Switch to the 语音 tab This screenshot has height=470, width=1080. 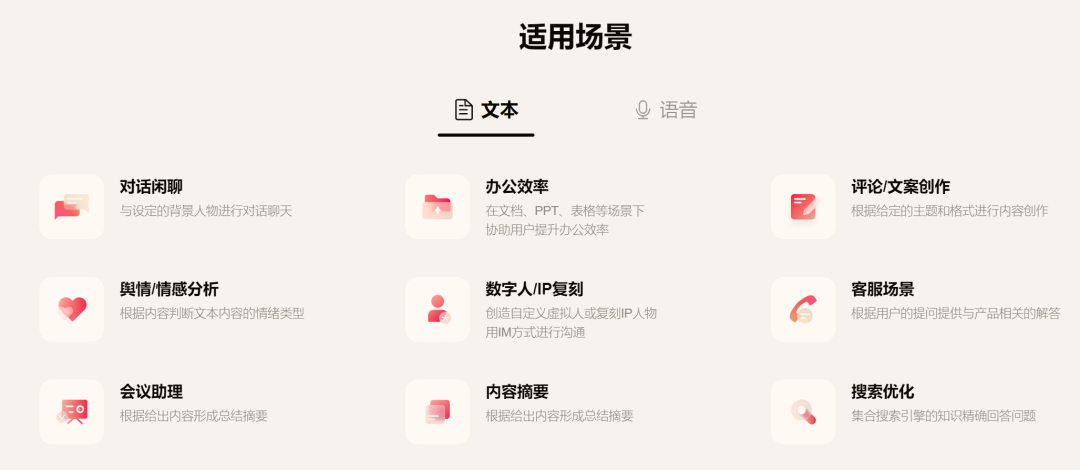pos(666,110)
